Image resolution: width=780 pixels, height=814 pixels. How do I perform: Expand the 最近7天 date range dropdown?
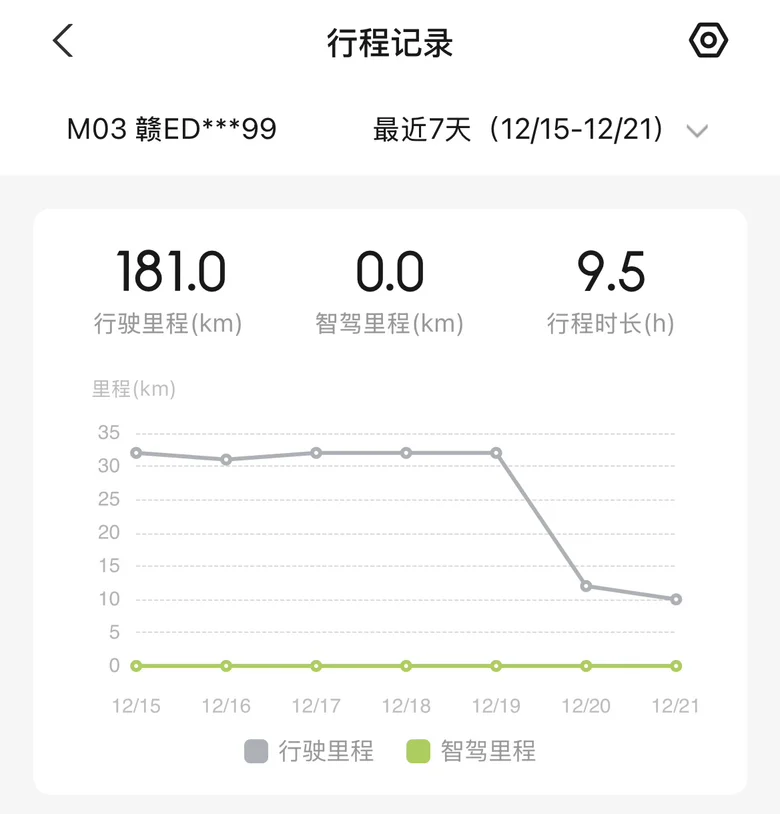pos(540,129)
